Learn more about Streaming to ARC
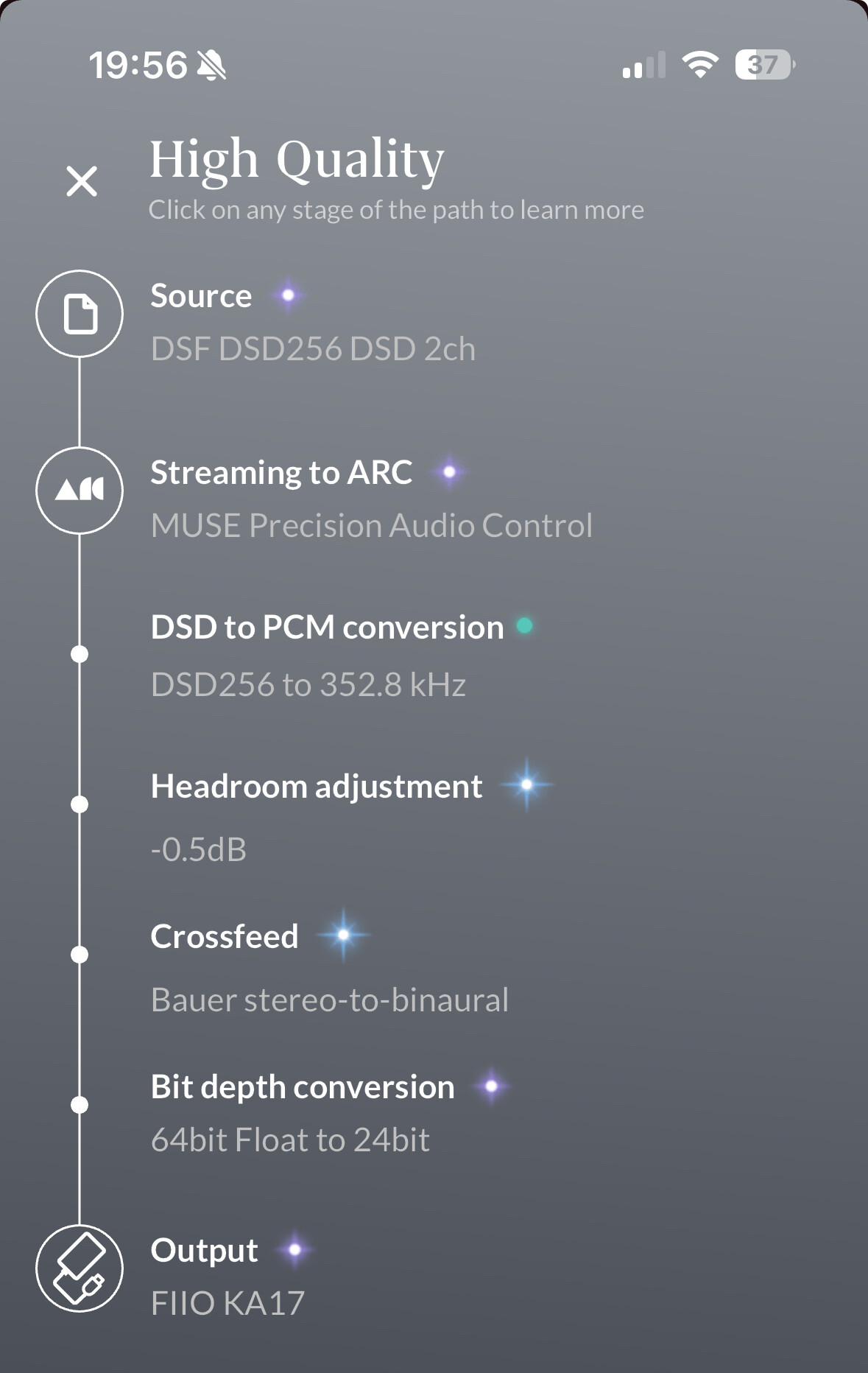The height and width of the screenshot is (1373, 868). [x=281, y=474]
